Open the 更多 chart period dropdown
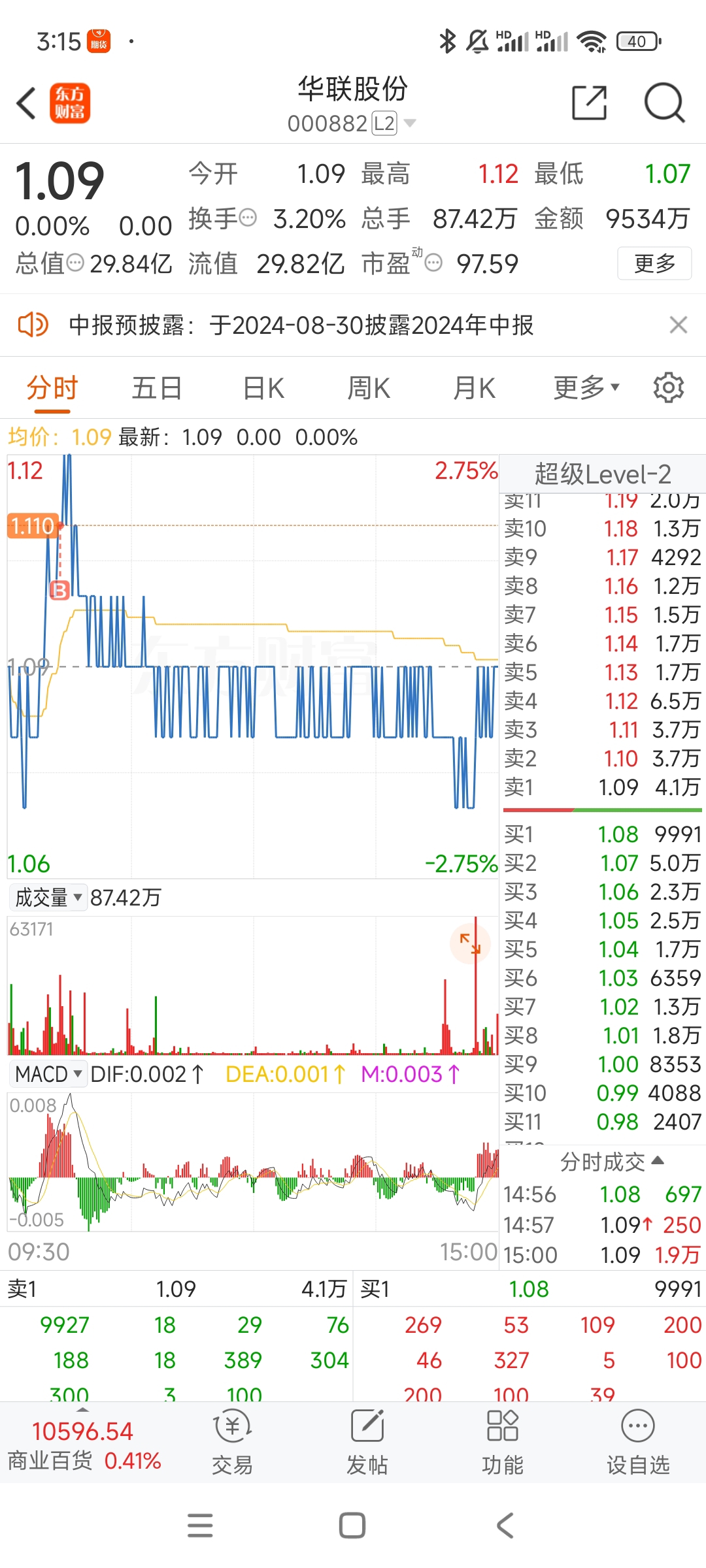 tap(586, 388)
